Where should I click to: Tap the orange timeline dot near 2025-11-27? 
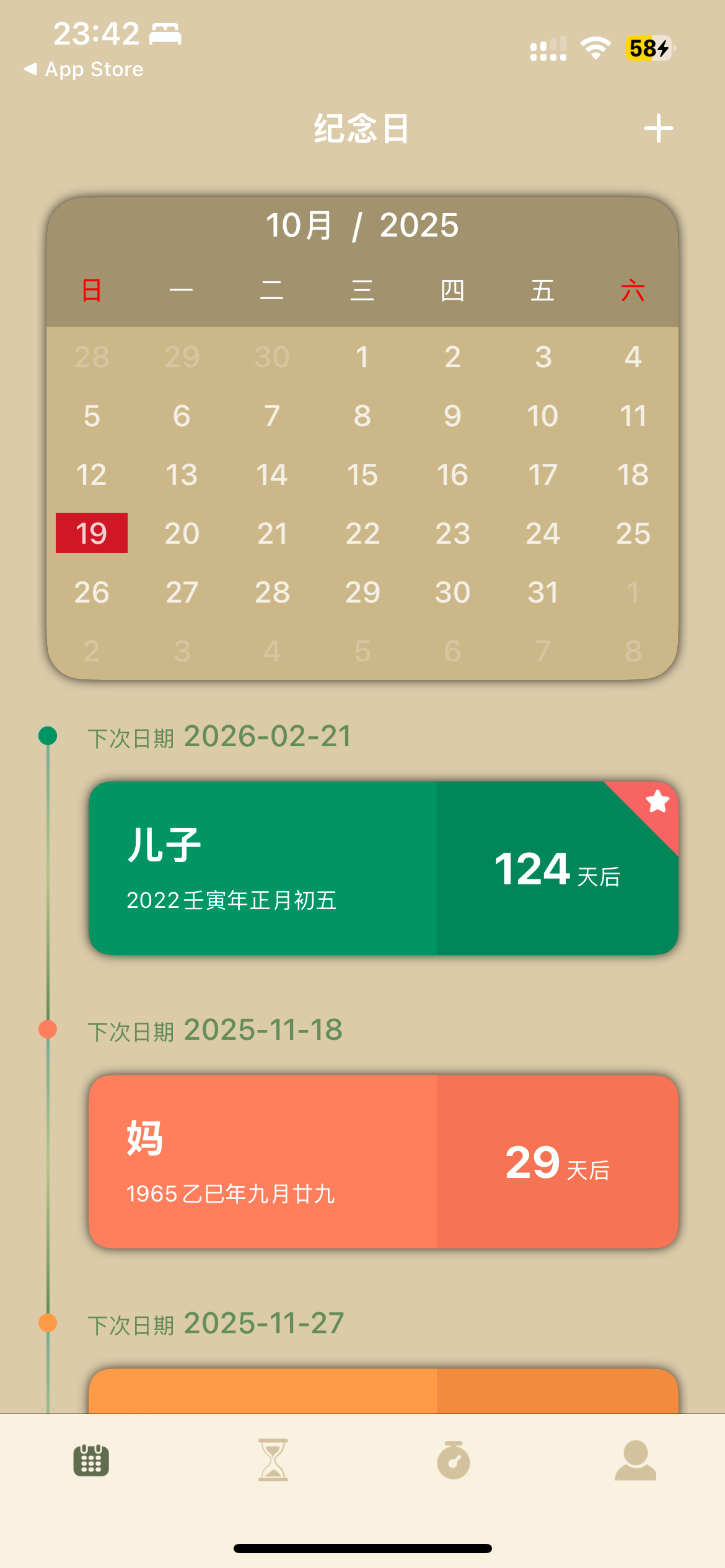coord(47,1323)
